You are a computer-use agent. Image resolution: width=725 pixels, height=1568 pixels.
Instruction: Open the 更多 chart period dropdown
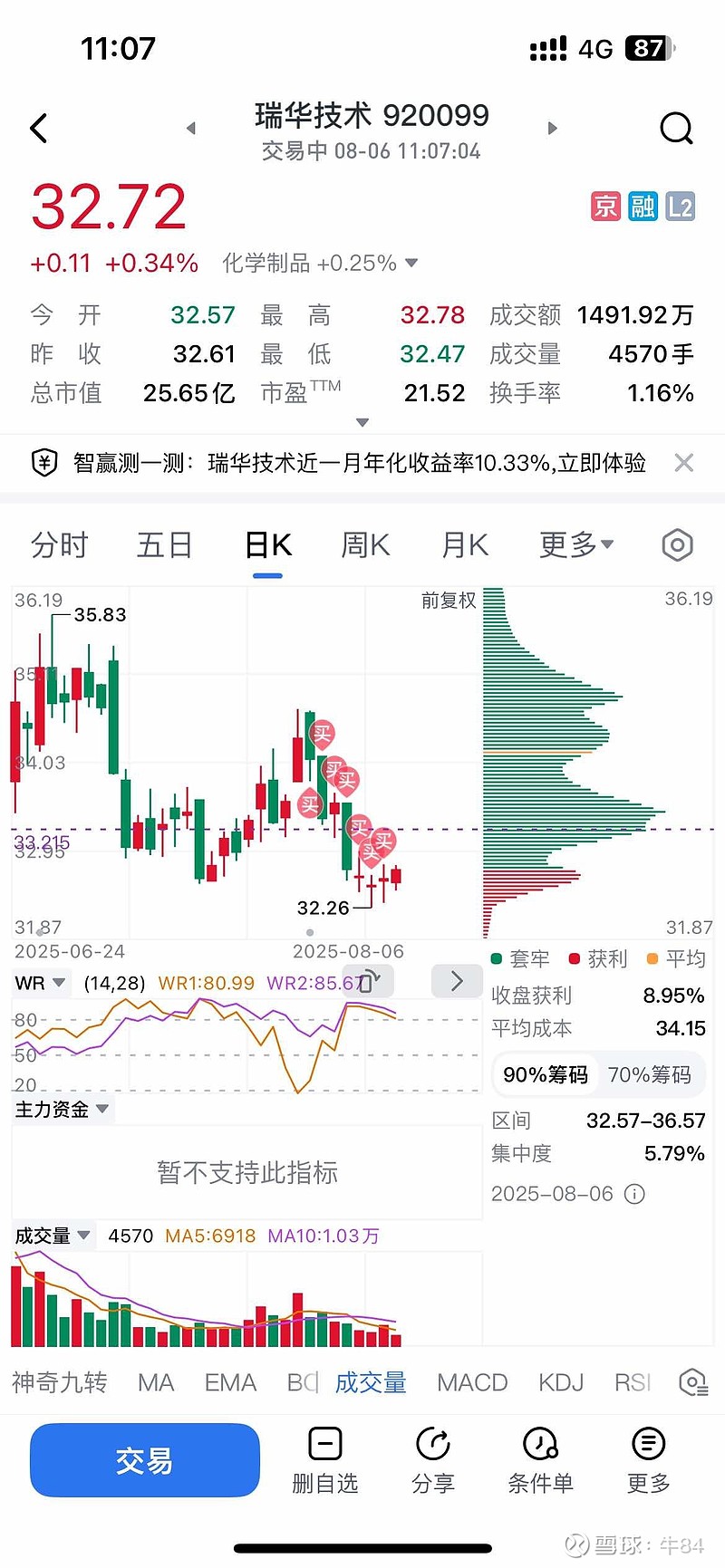click(576, 545)
